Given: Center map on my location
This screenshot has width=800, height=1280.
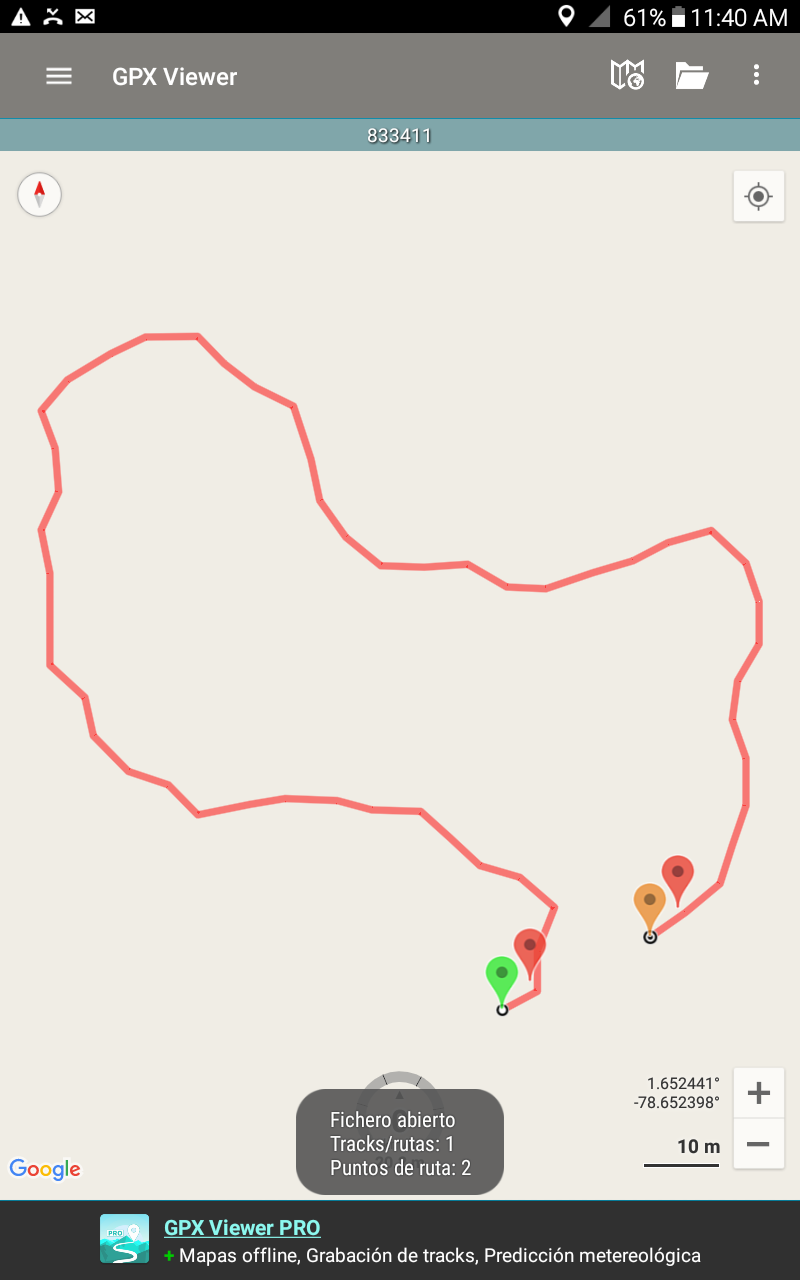Looking at the screenshot, I should point(758,196).
